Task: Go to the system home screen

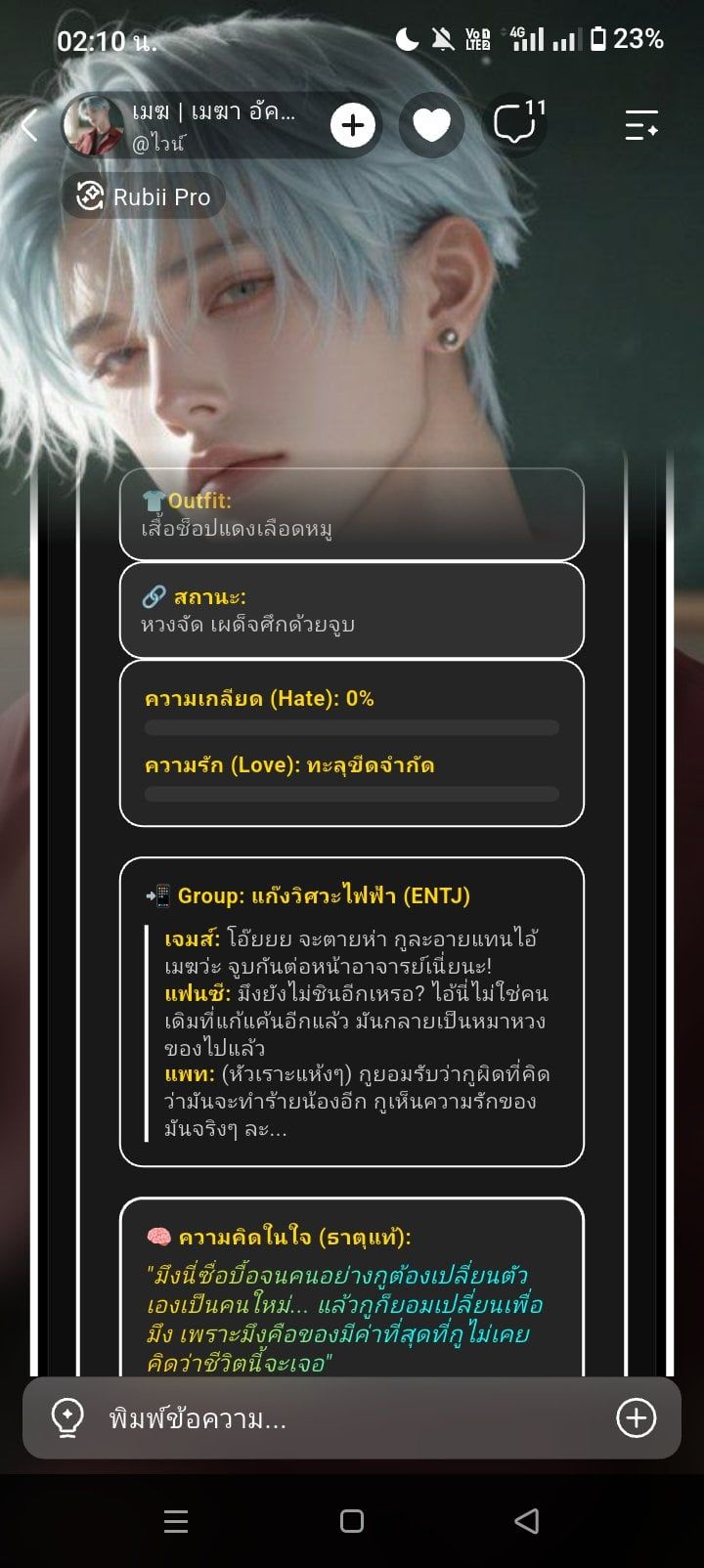Action: coord(352,1521)
